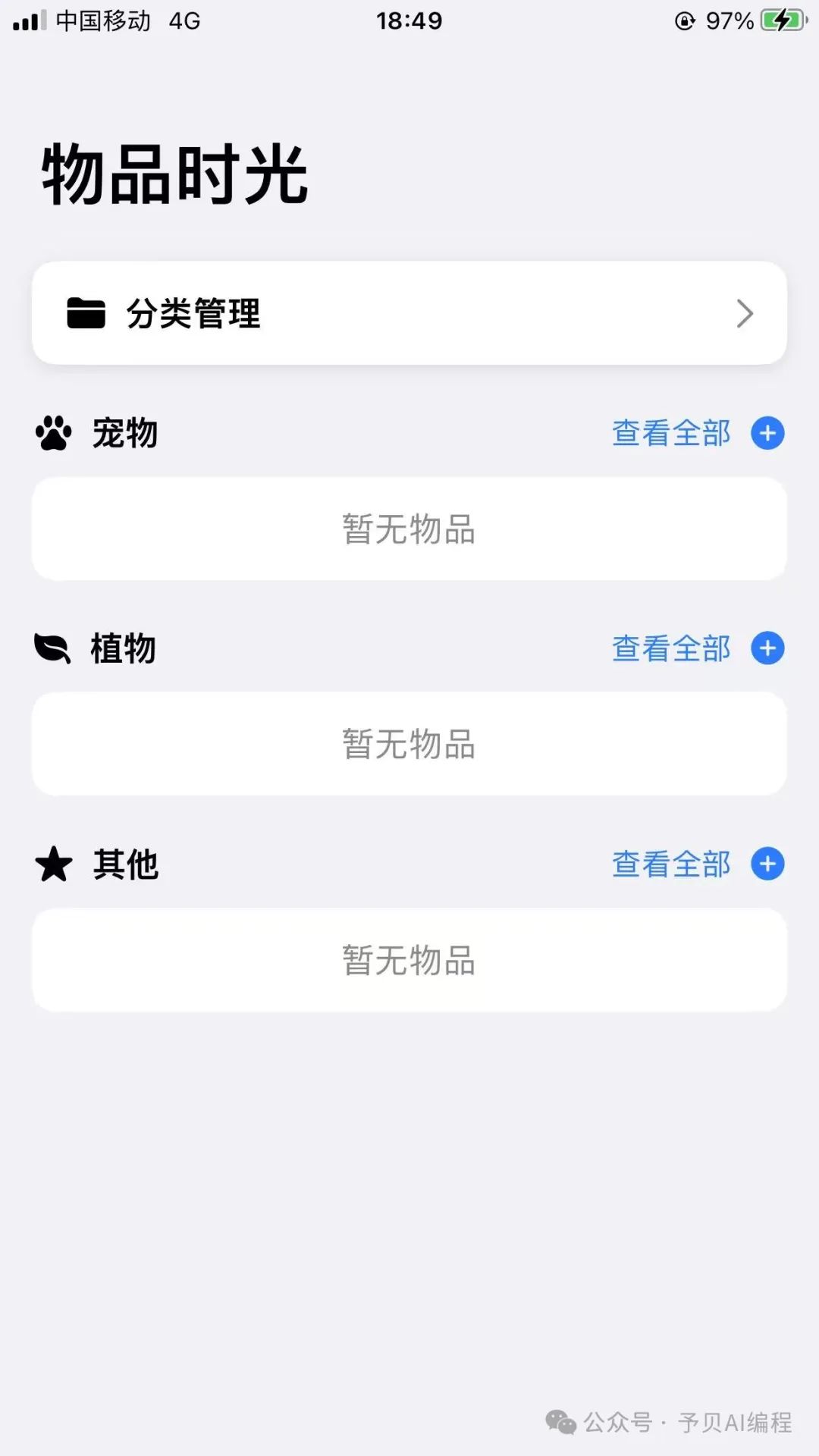This screenshot has height=1456, width=819.
Task: View all items in 宠物
Action: [671, 433]
